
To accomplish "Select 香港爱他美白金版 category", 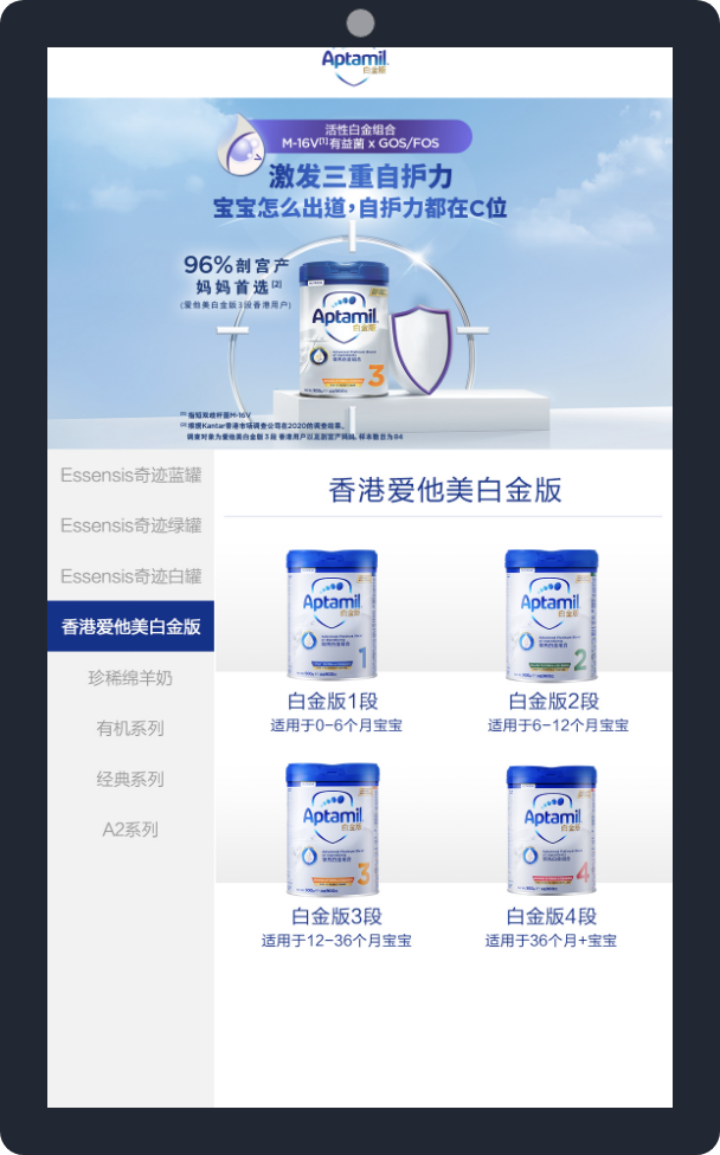I will pyautogui.click(x=130, y=627).
